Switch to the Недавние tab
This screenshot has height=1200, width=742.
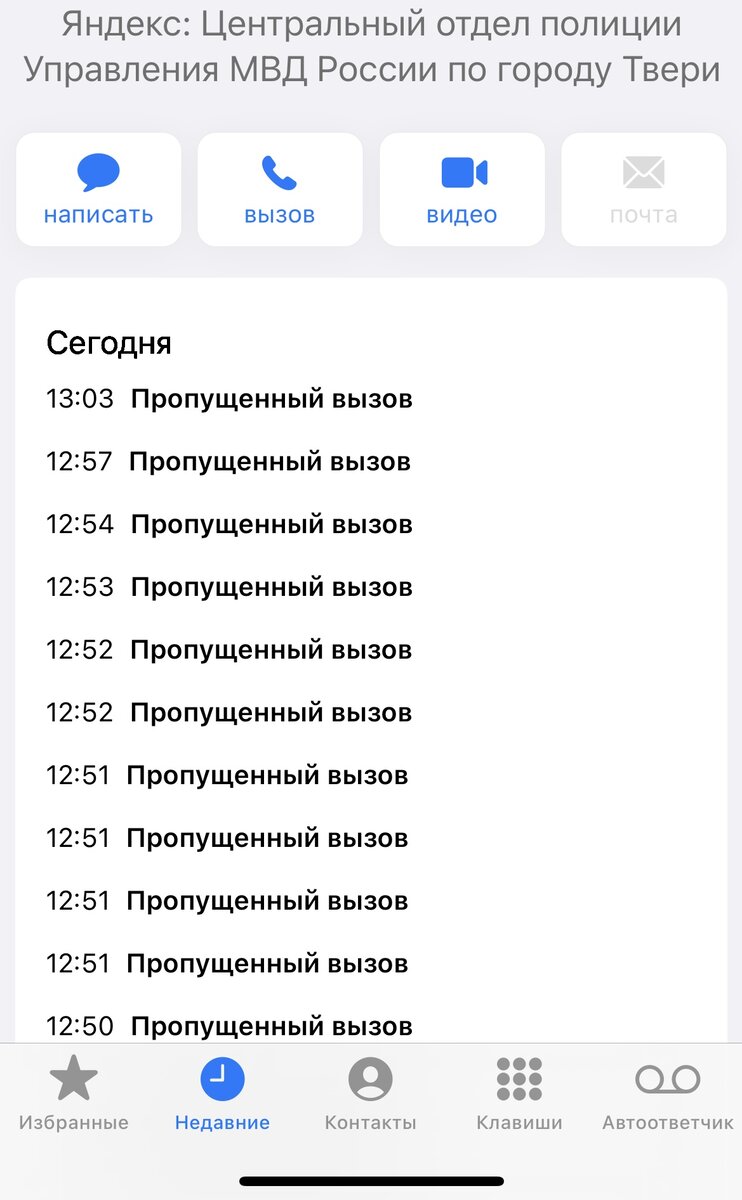click(222, 1094)
